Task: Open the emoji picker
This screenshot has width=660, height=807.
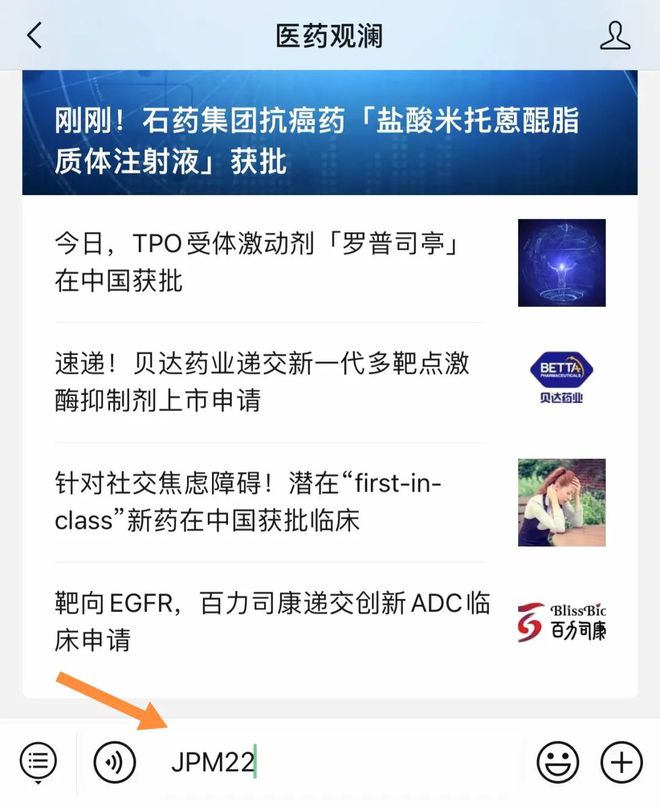Action: [x=557, y=762]
